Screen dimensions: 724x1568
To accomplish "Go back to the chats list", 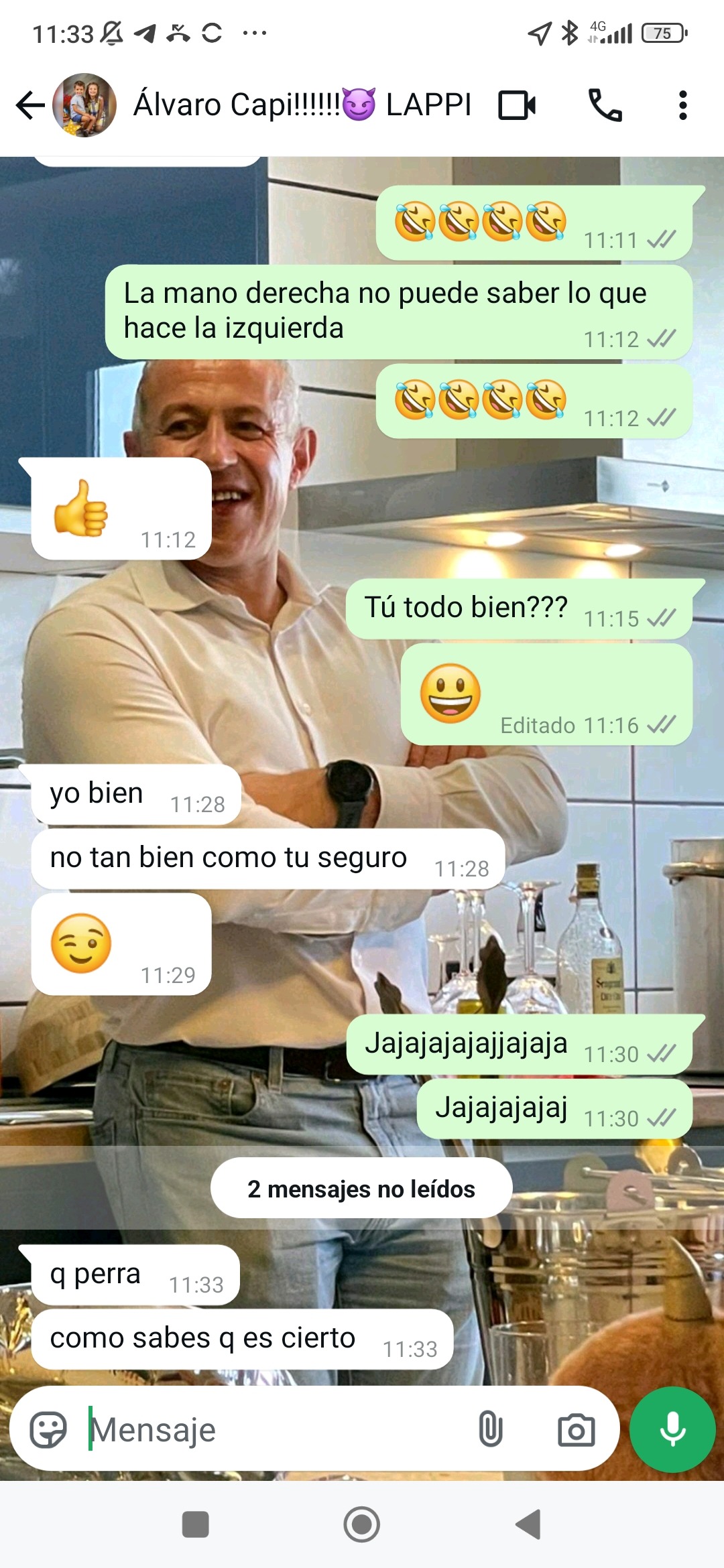I will point(29,105).
